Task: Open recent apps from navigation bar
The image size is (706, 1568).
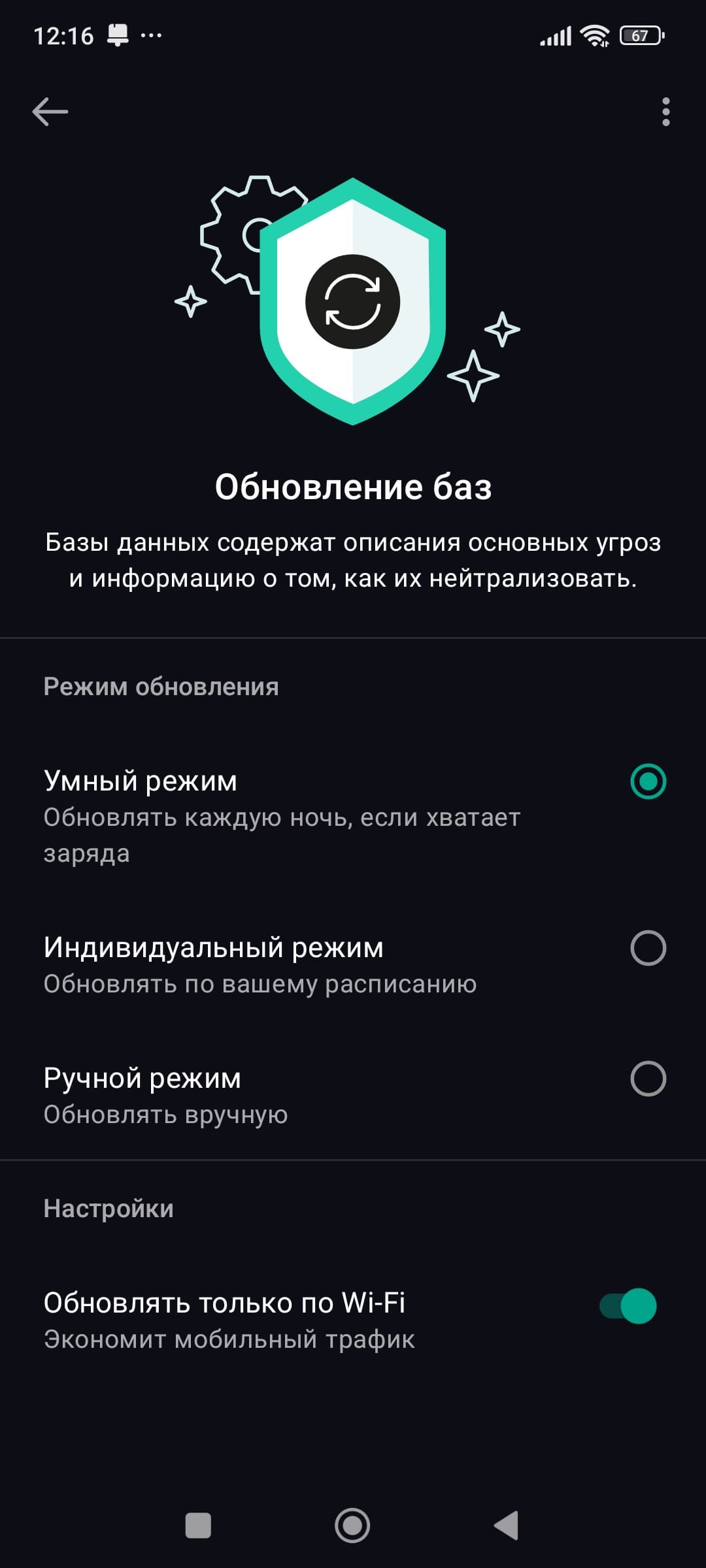Action: 198,1526
